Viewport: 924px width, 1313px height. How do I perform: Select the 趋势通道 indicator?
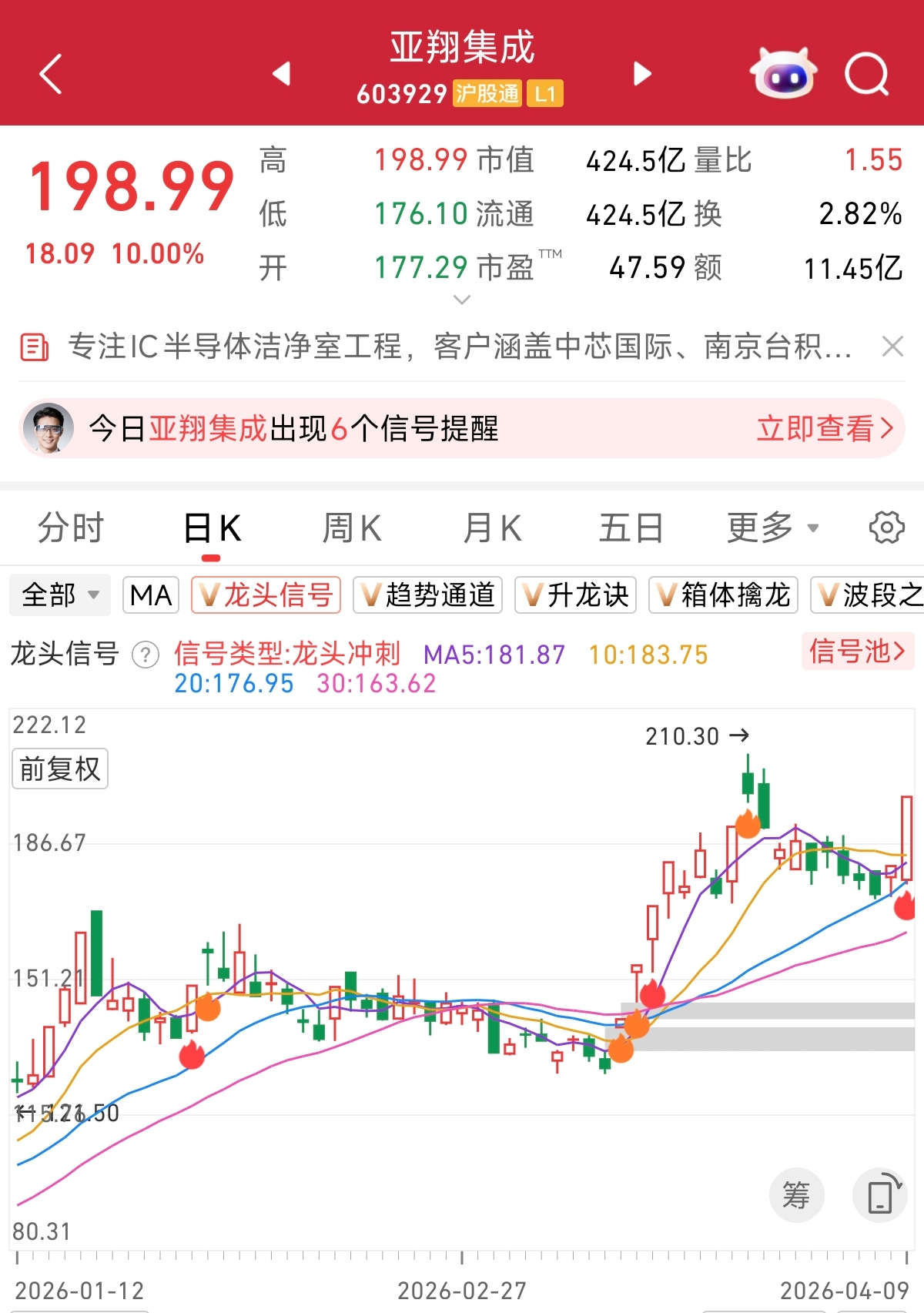[x=427, y=595]
